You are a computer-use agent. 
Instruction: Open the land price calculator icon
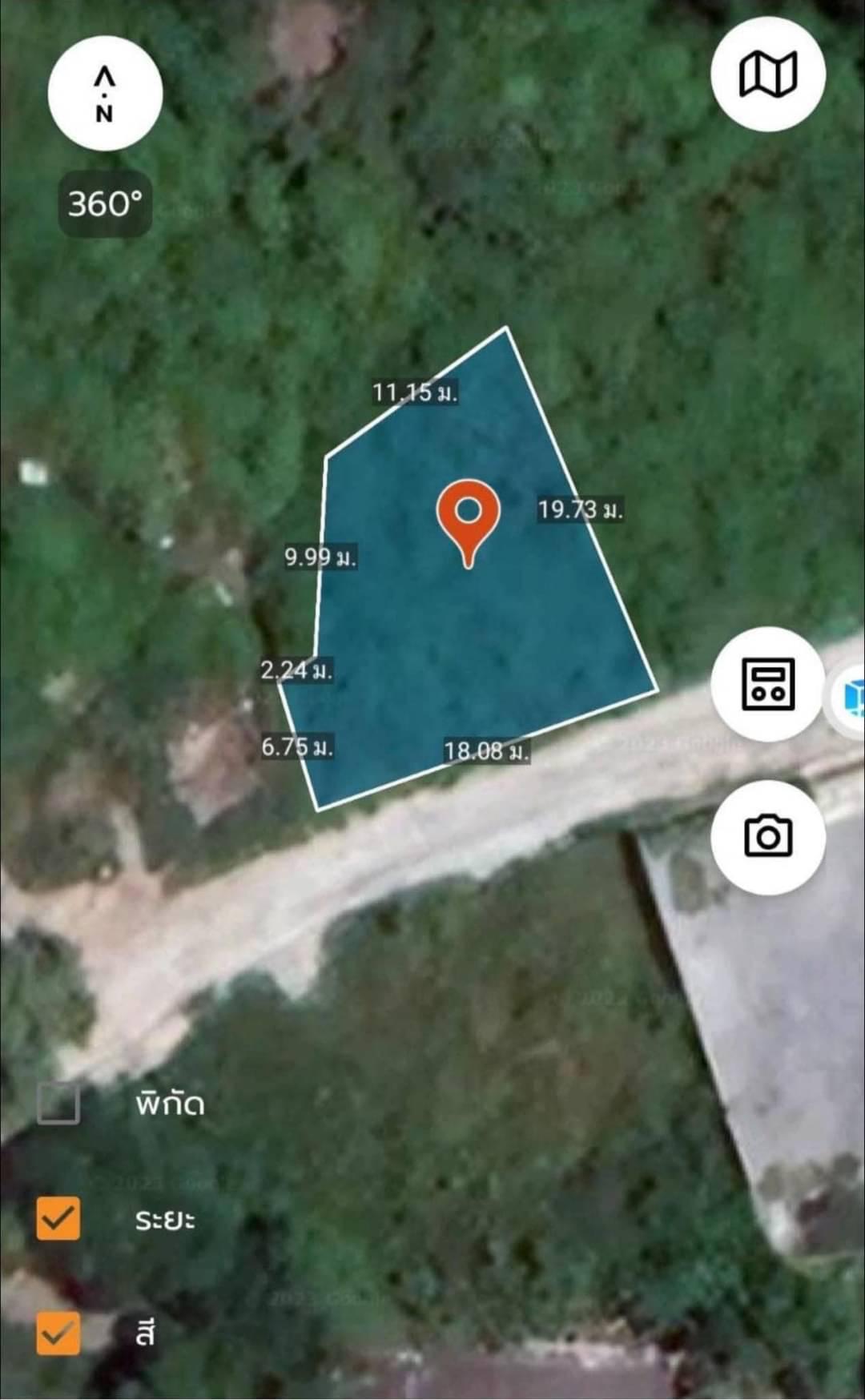coord(768,684)
